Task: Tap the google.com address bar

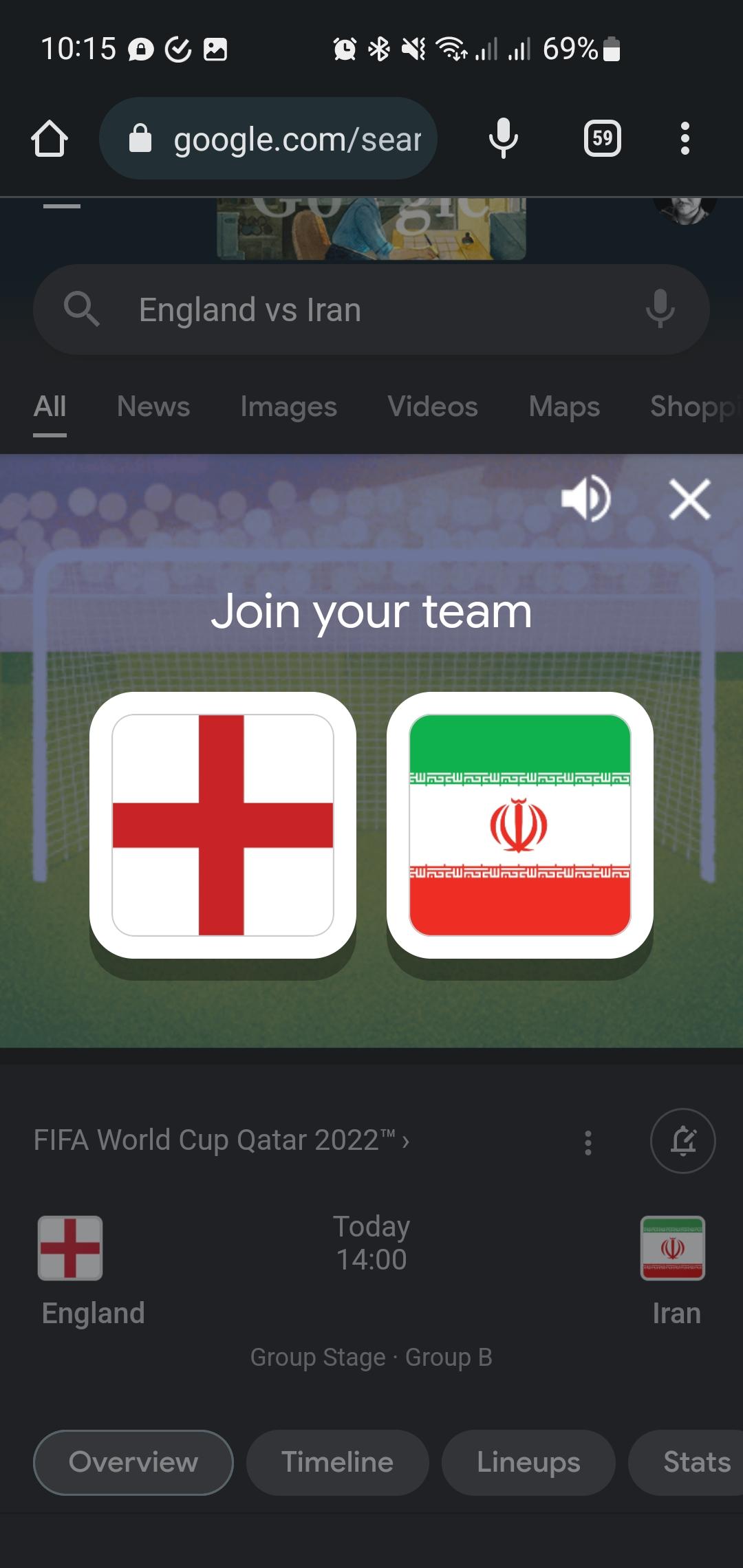Action: [x=268, y=138]
